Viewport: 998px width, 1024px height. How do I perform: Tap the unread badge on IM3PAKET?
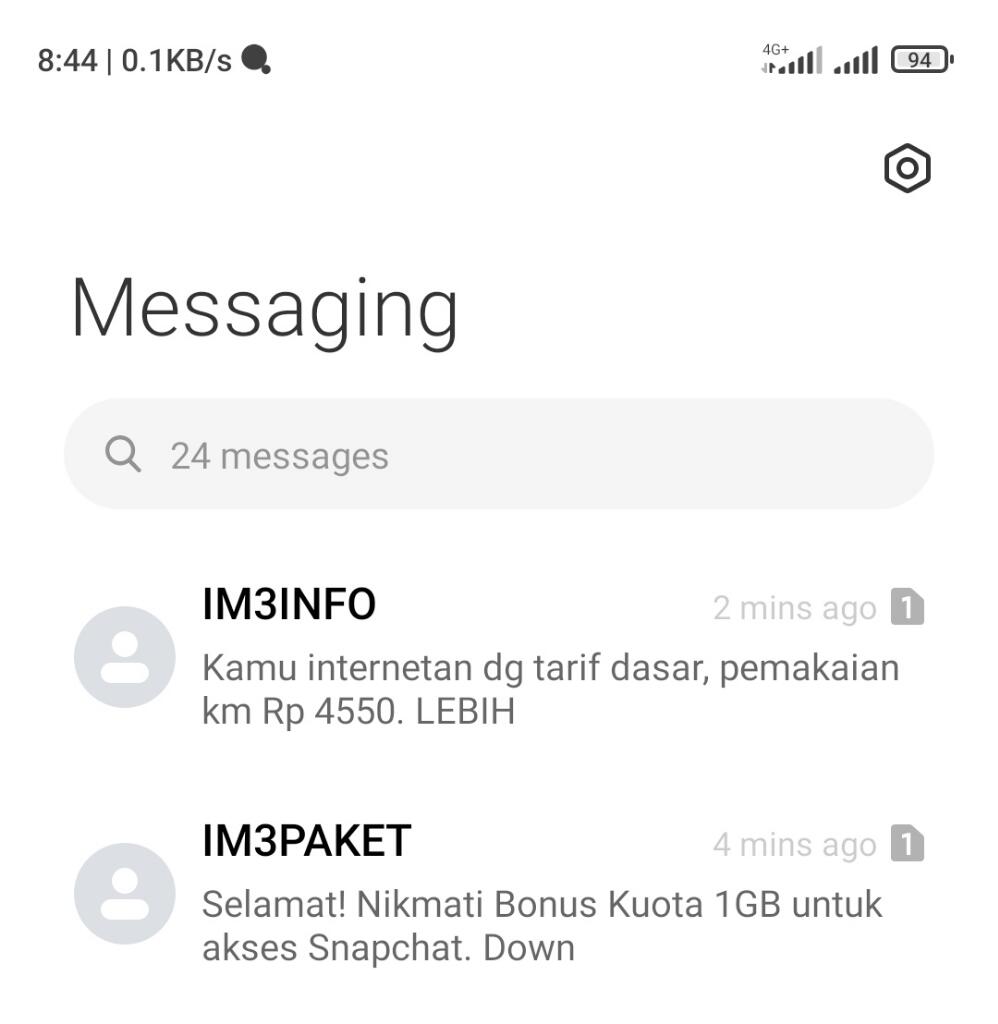click(908, 842)
